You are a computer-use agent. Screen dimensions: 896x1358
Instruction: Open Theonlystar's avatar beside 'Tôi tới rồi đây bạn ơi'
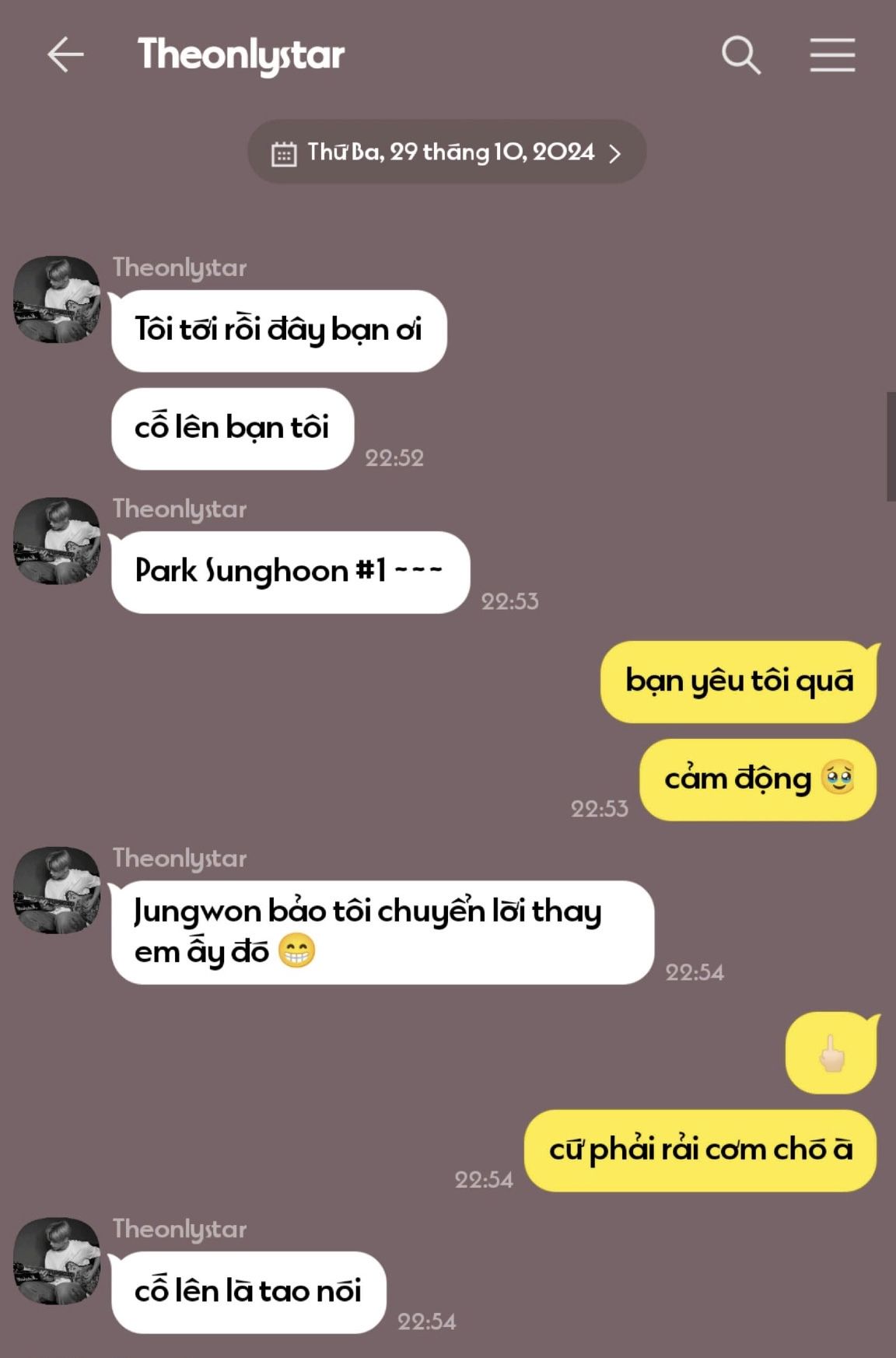pyautogui.click(x=57, y=299)
